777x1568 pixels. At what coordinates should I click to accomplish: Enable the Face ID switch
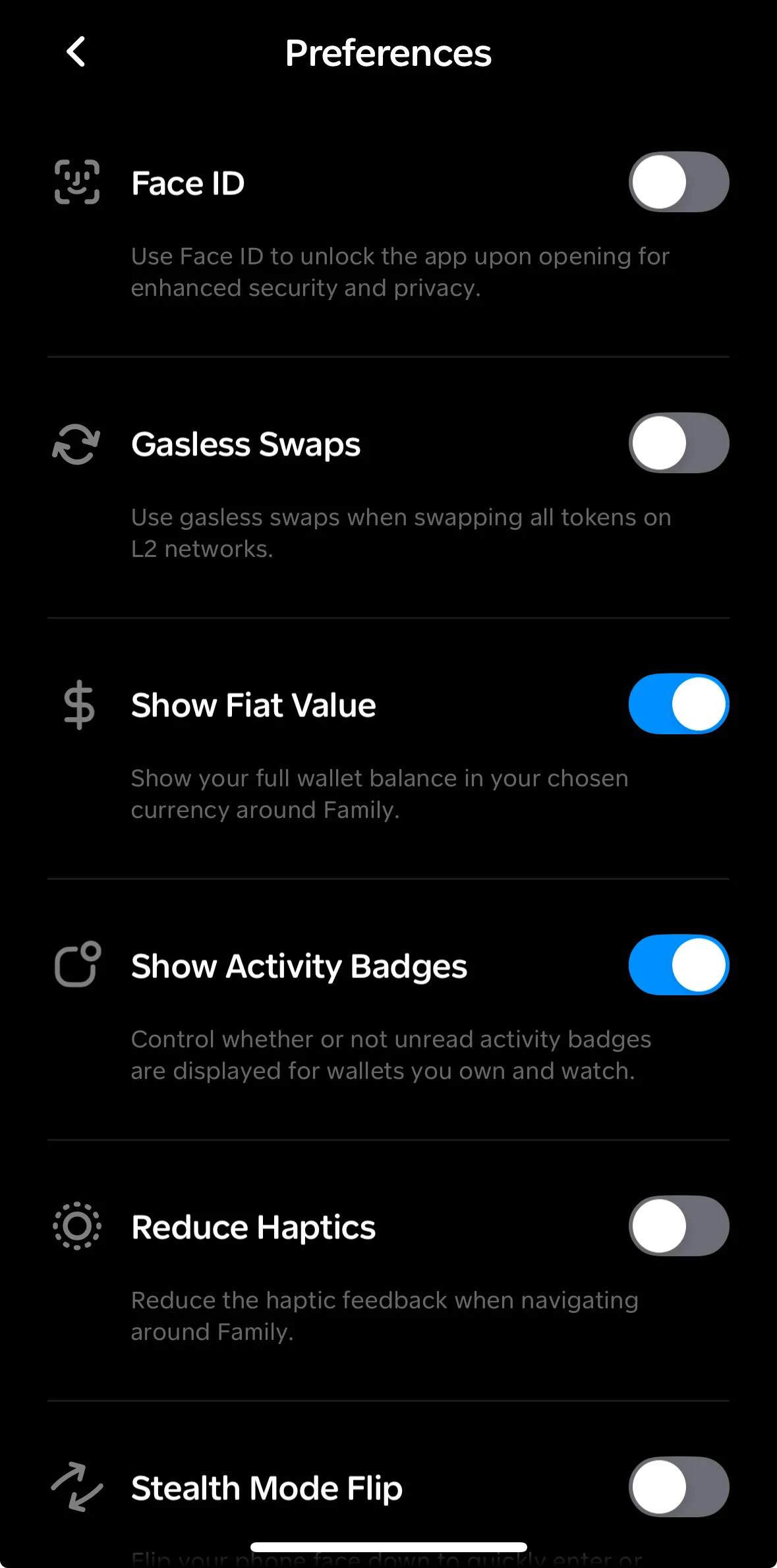click(x=678, y=182)
